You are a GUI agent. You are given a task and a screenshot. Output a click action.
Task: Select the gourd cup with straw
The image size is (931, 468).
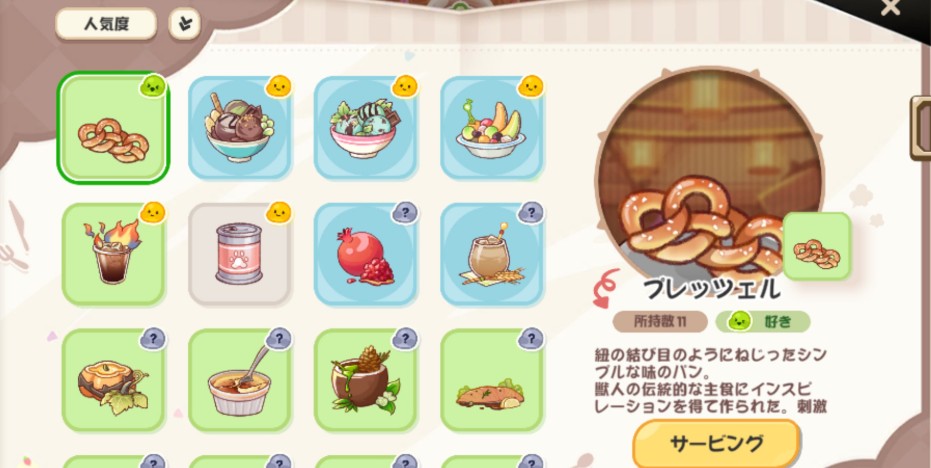[x=490, y=254]
